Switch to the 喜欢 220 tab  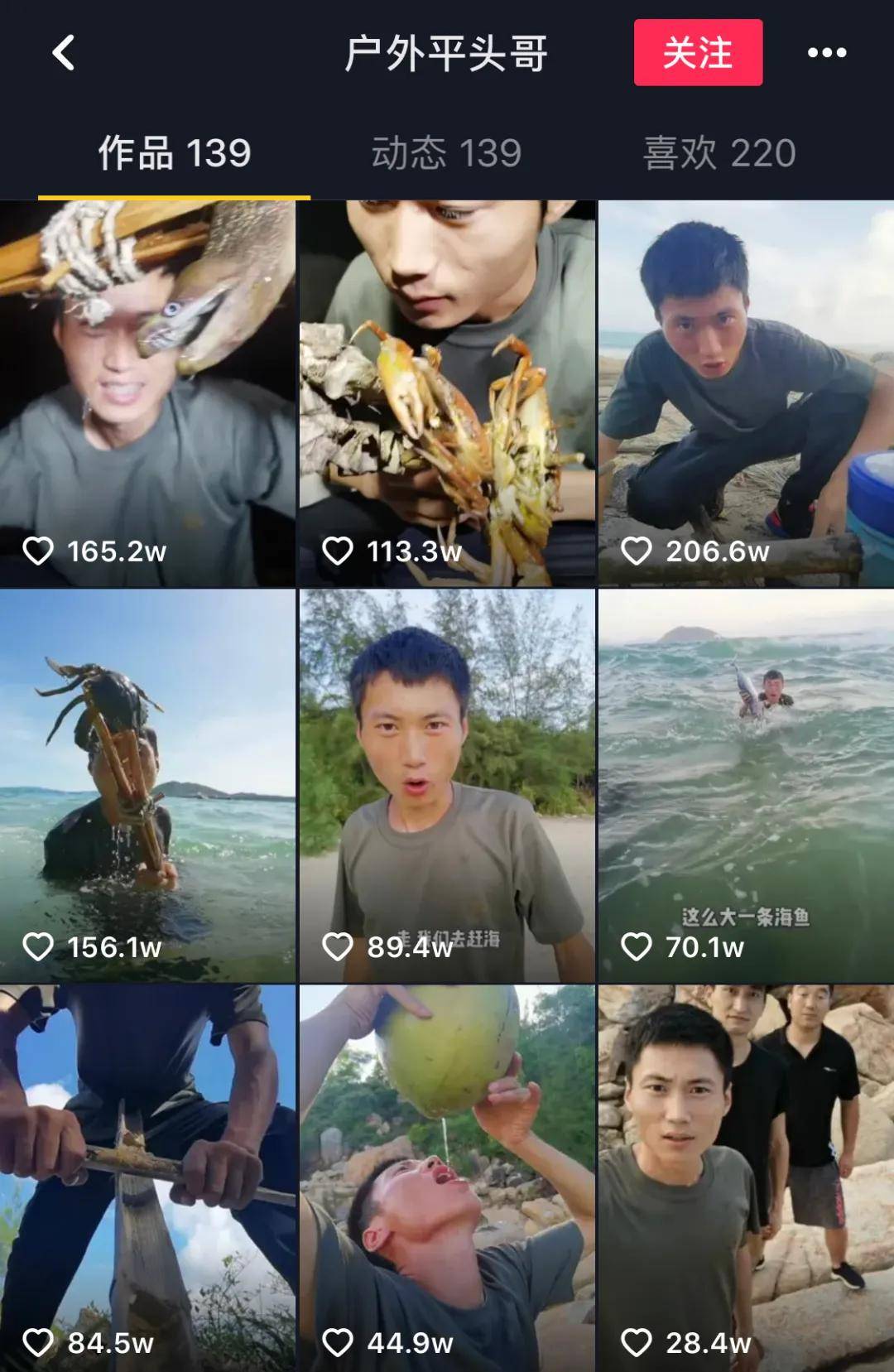[x=719, y=153]
